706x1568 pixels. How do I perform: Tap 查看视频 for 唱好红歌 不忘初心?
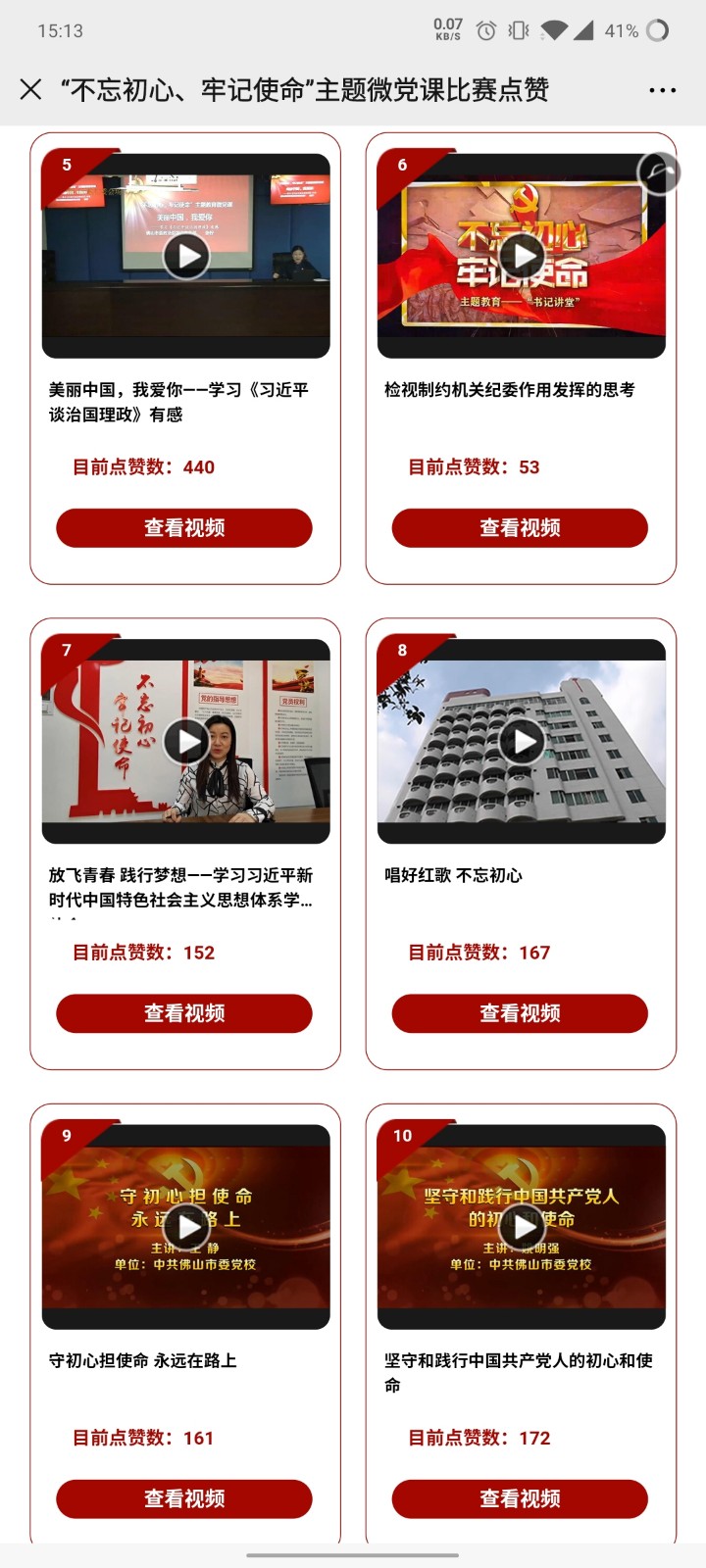(x=520, y=1013)
